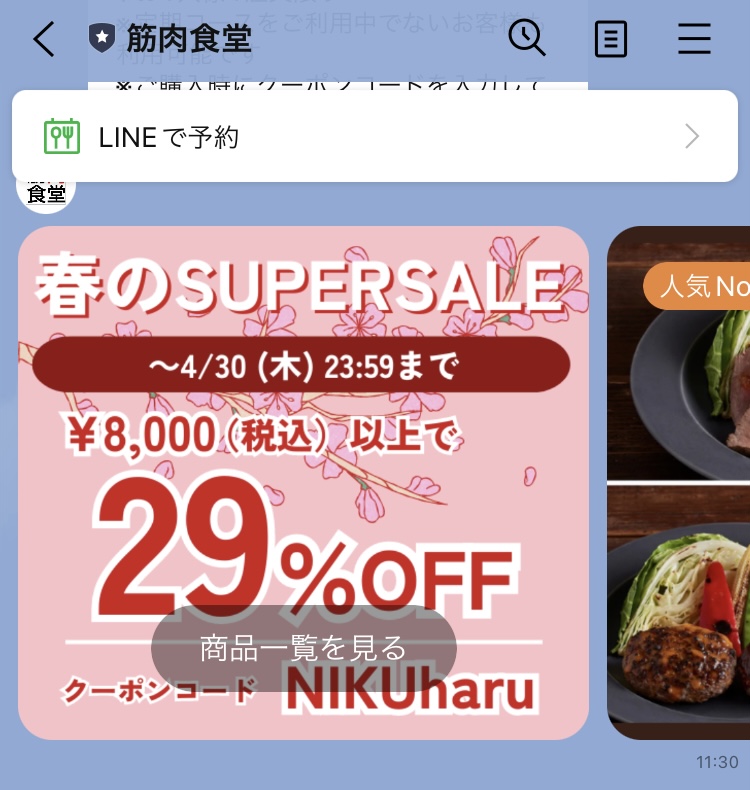This screenshot has height=790, width=750.
Task: Go back from 筋肉食堂 chat
Action: (43, 40)
